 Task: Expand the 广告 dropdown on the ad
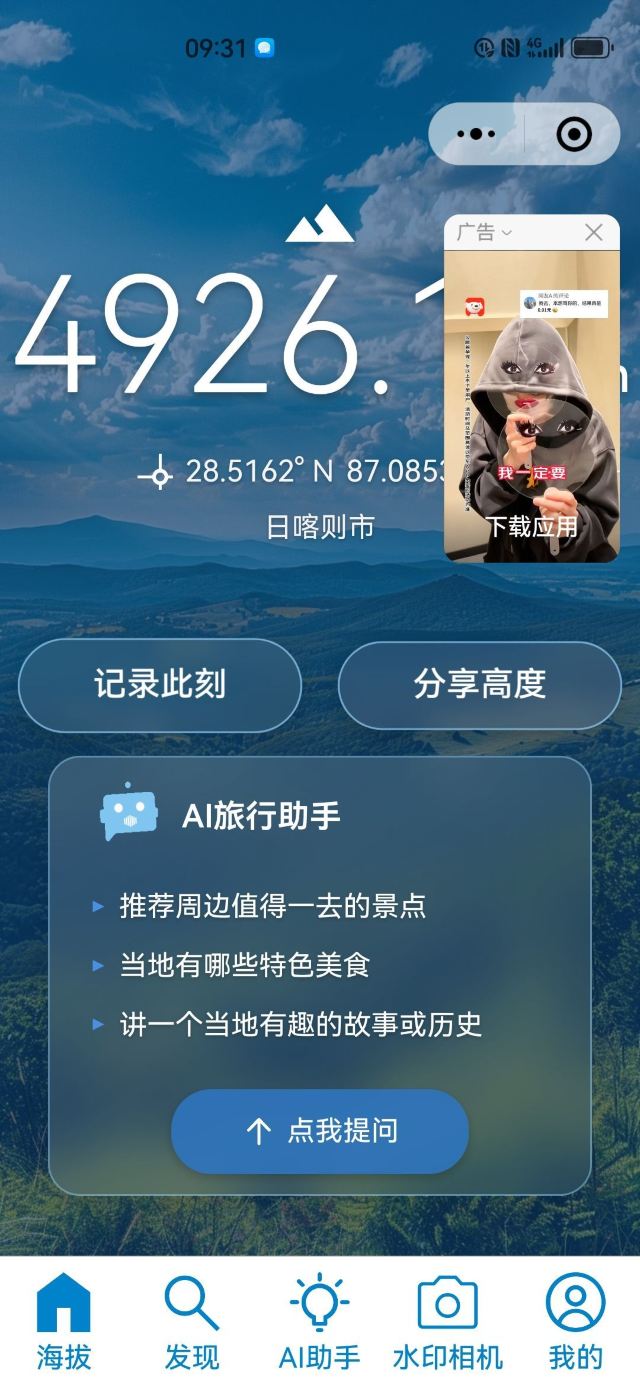485,233
